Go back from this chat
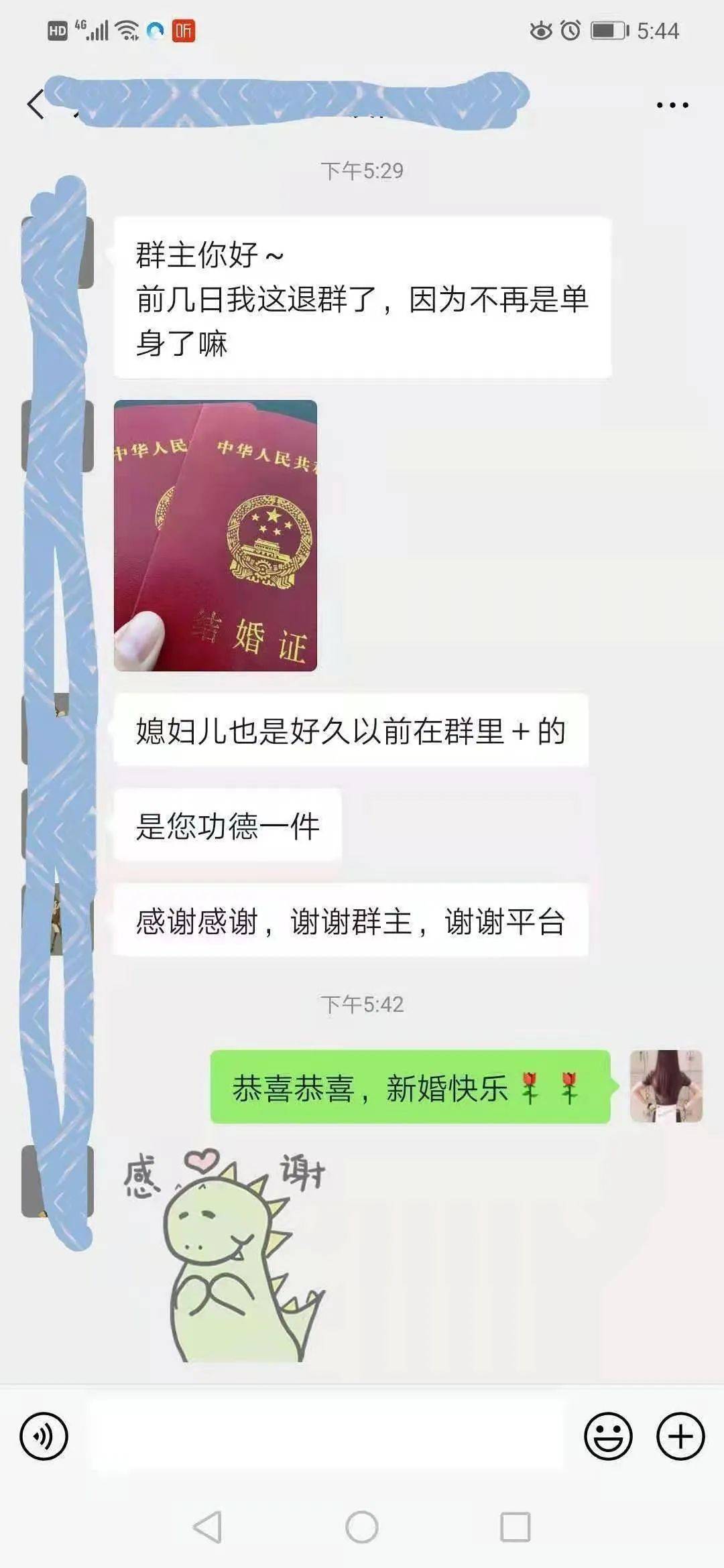The image size is (724, 1568). click(x=36, y=105)
